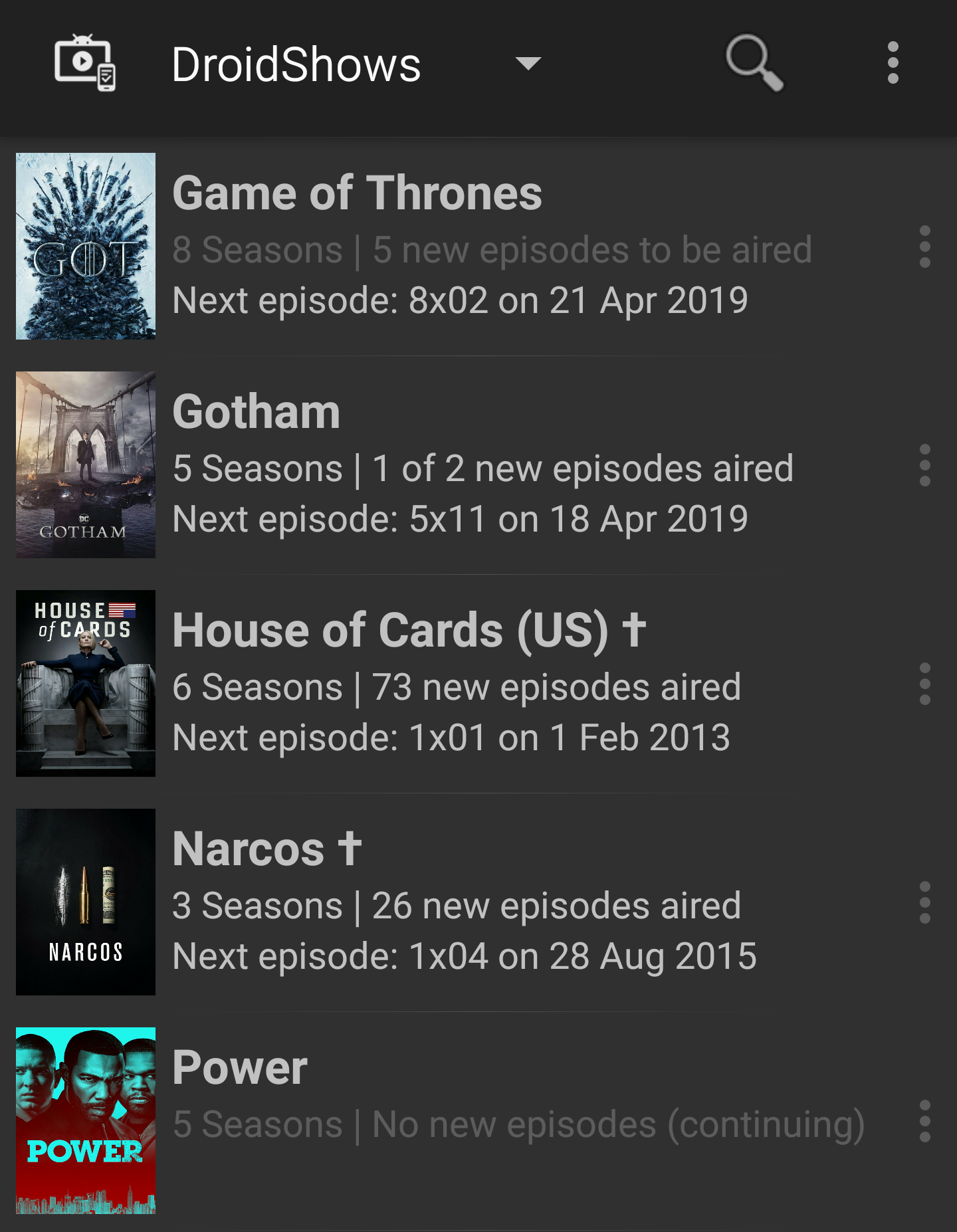This screenshot has width=957, height=1232.
Task: Open options menu for Game of Thrones
Action: [924, 247]
